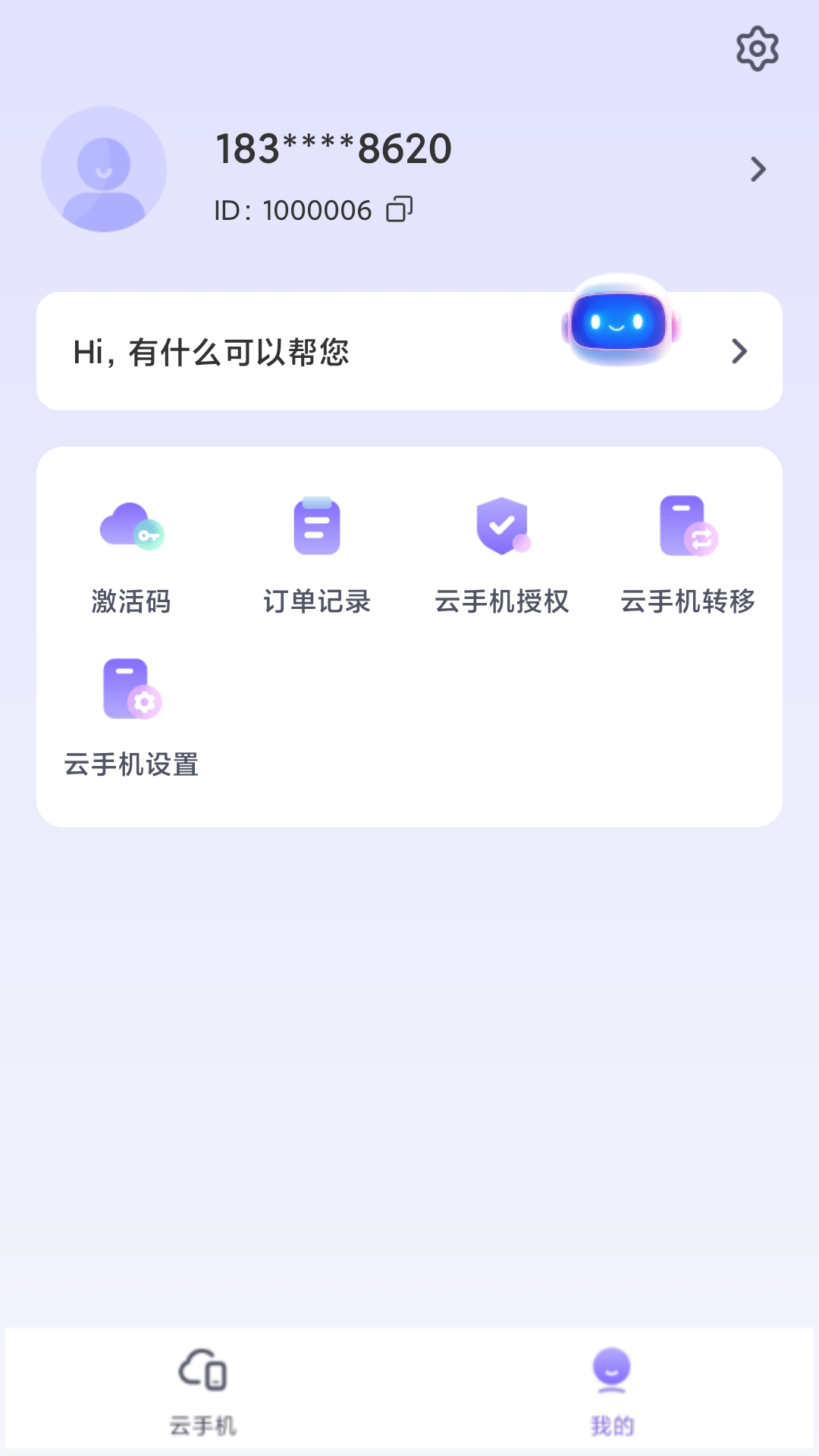The height and width of the screenshot is (1456, 819).
Task: Expand the profile details chevron
Action: [x=758, y=170]
